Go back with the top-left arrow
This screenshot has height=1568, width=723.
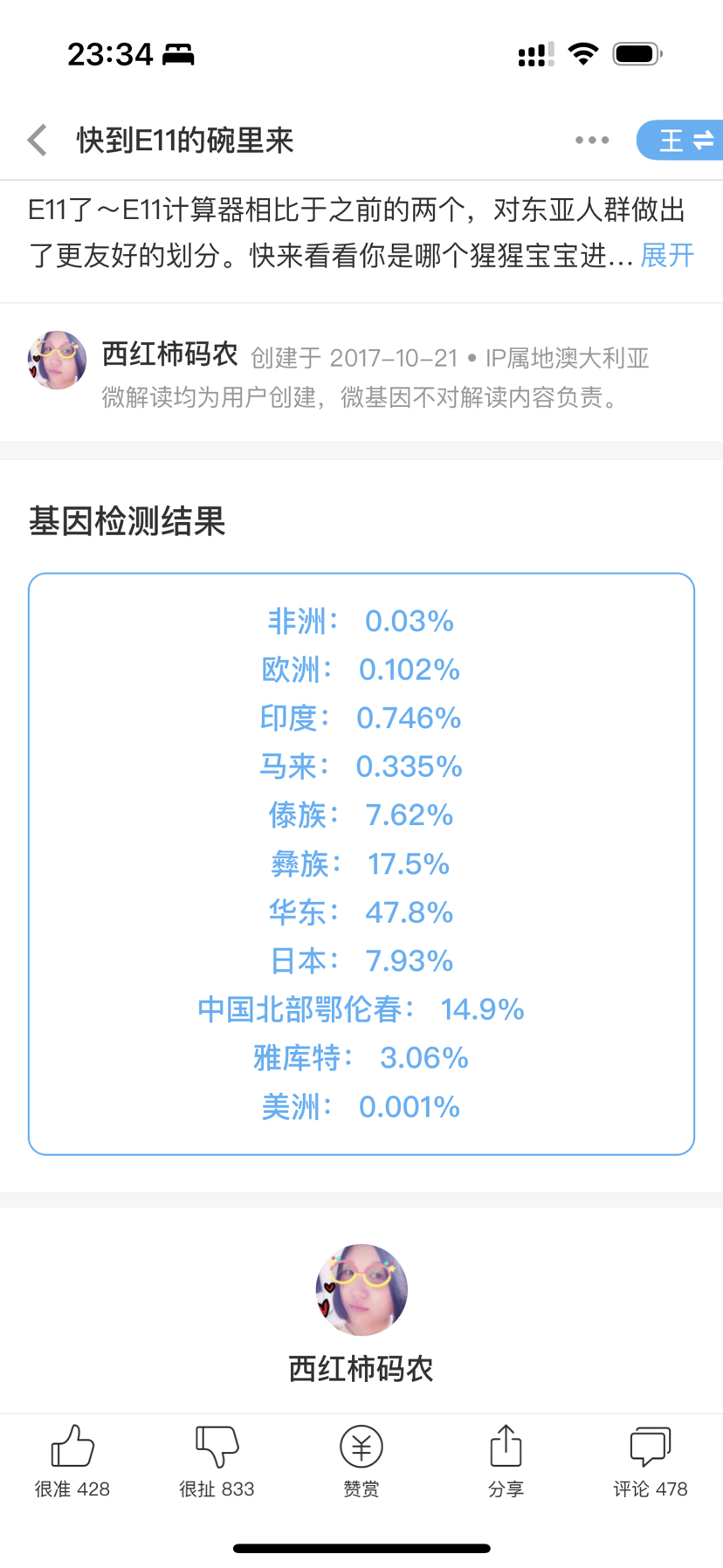(38, 141)
